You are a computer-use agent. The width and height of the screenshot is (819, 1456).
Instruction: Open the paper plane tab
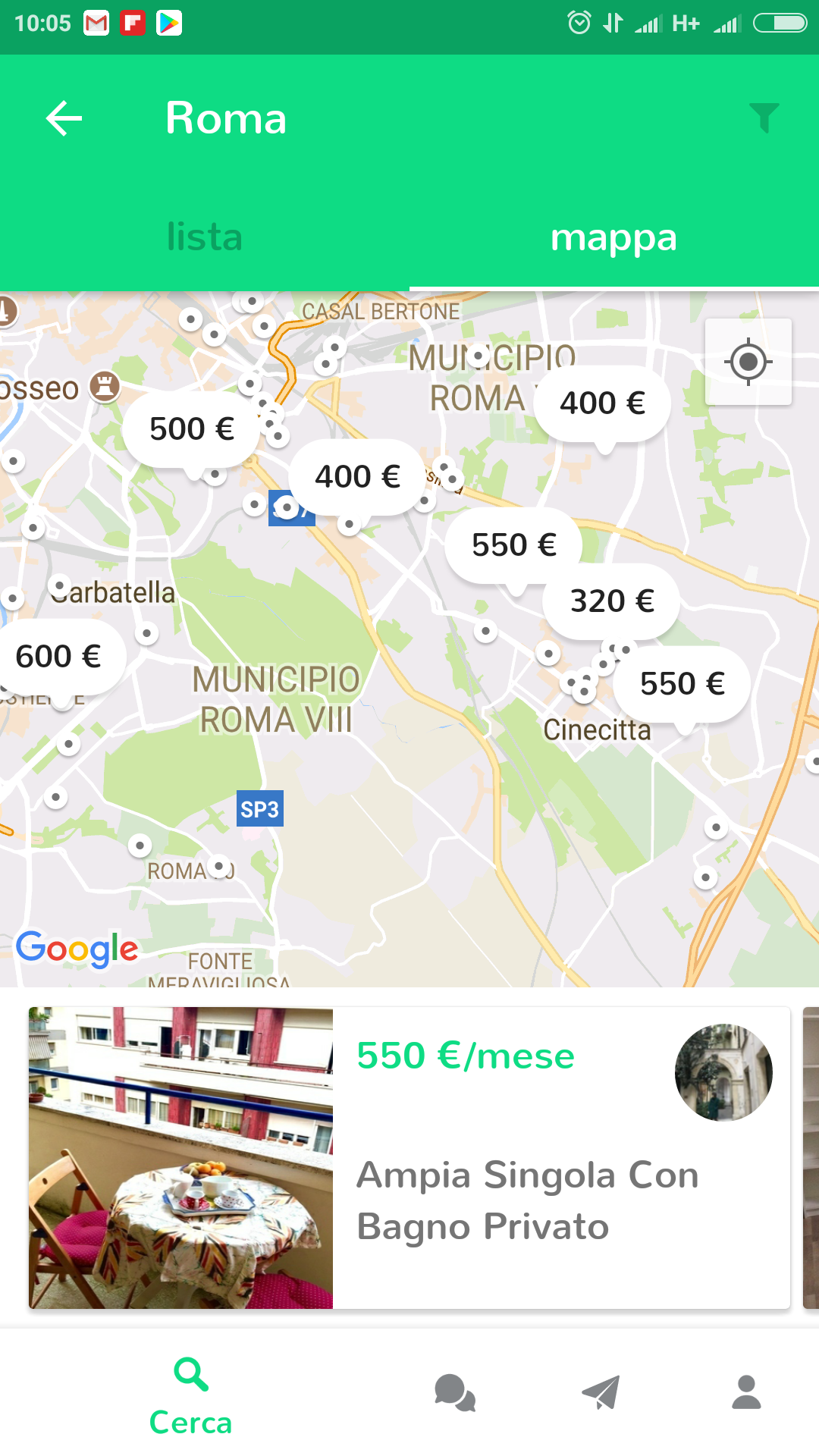601,1393
